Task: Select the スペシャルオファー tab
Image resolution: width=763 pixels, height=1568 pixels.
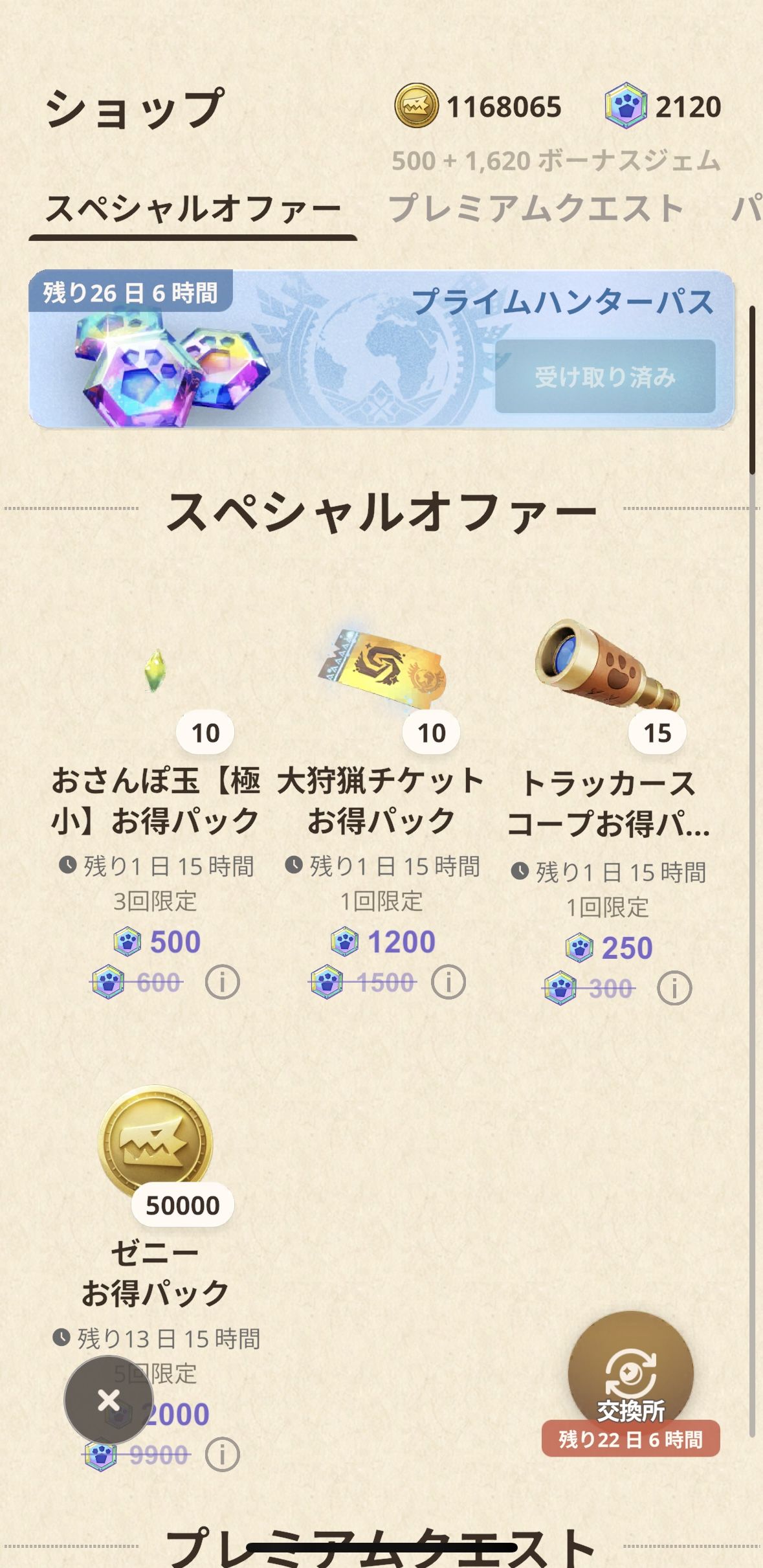Action: click(193, 210)
